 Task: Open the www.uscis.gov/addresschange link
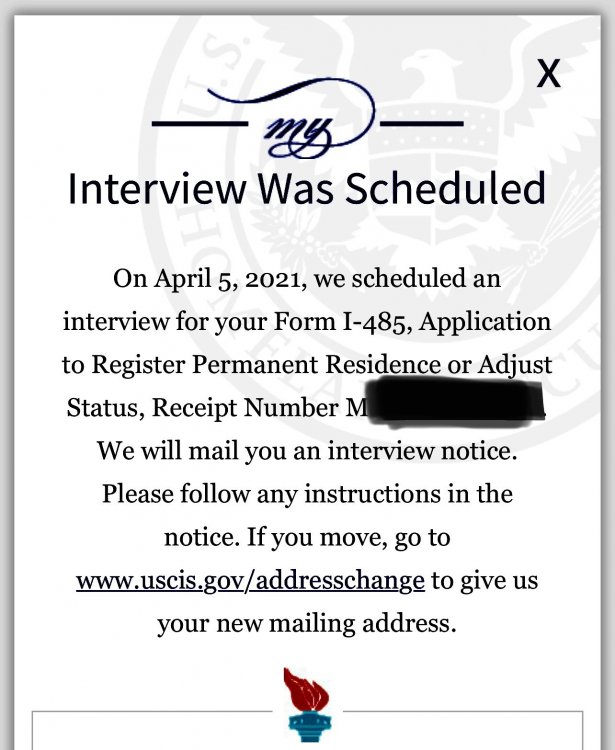point(250,580)
